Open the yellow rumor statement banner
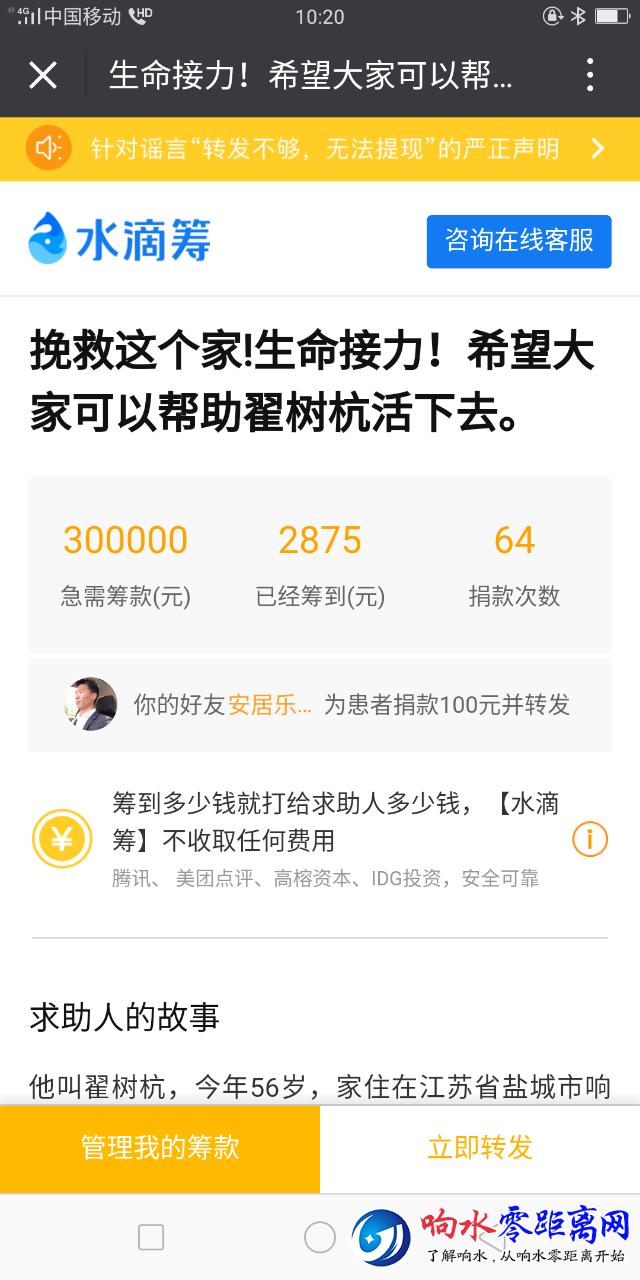 click(320, 149)
